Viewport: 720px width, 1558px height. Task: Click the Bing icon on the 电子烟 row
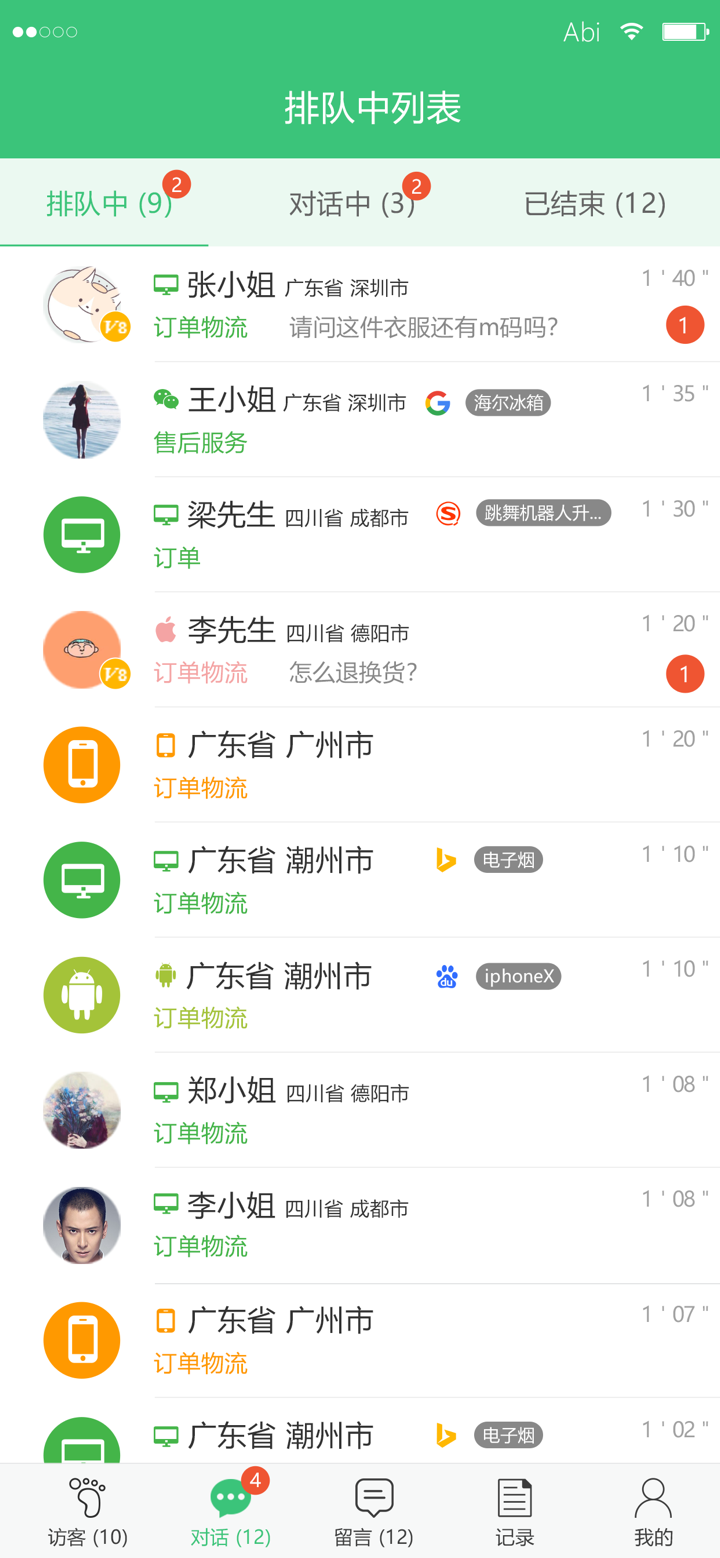[x=444, y=860]
